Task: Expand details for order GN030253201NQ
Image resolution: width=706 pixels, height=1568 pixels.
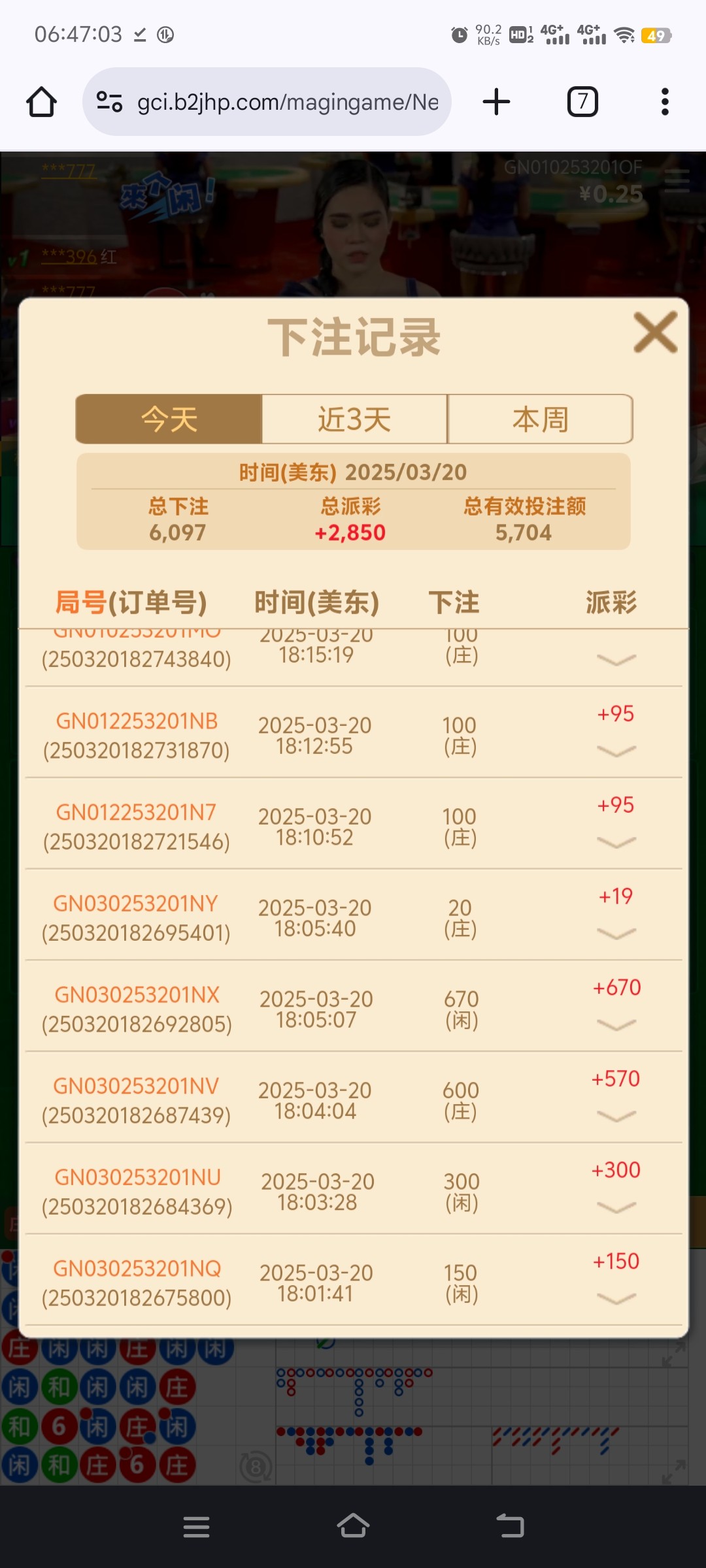Action: [616, 1298]
